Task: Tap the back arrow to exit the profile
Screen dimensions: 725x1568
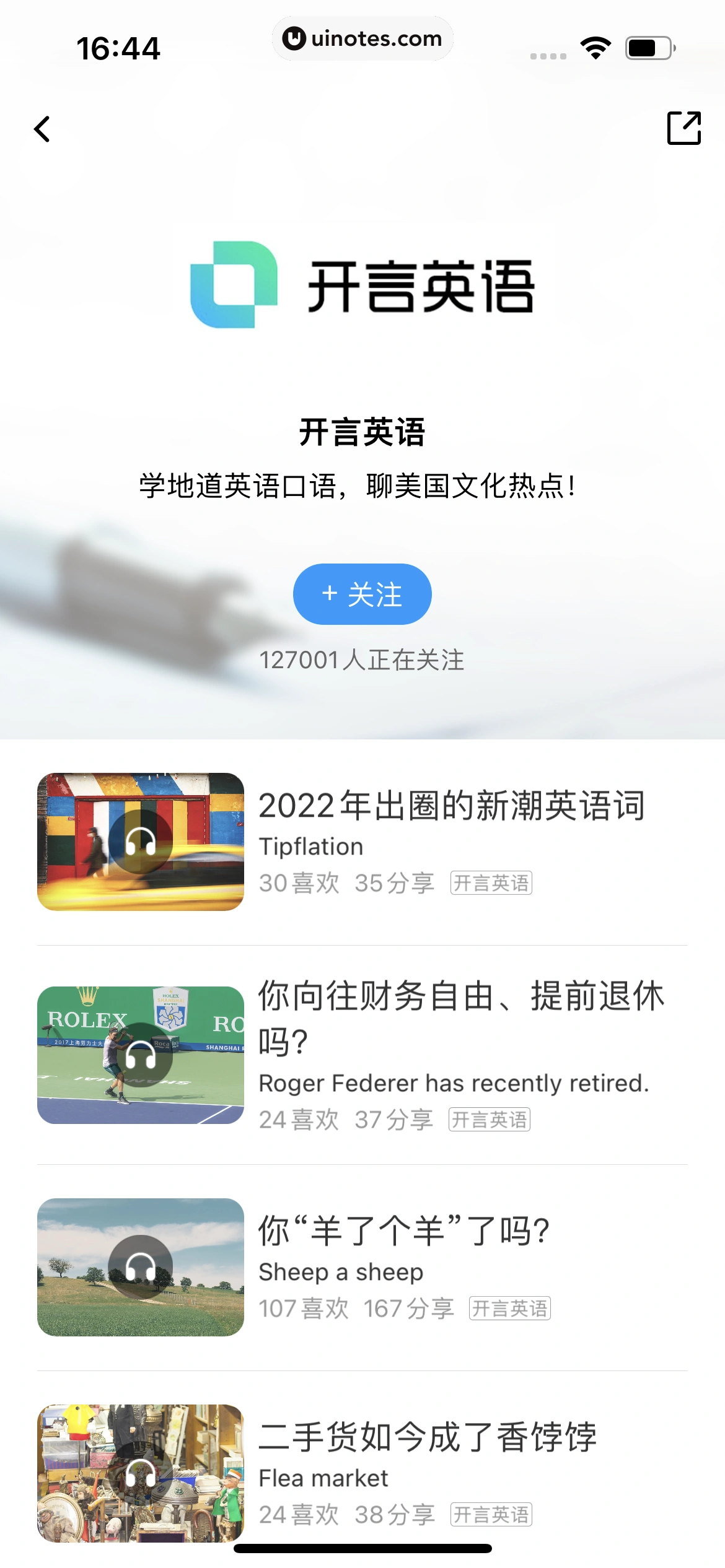Action: click(x=42, y=129)
